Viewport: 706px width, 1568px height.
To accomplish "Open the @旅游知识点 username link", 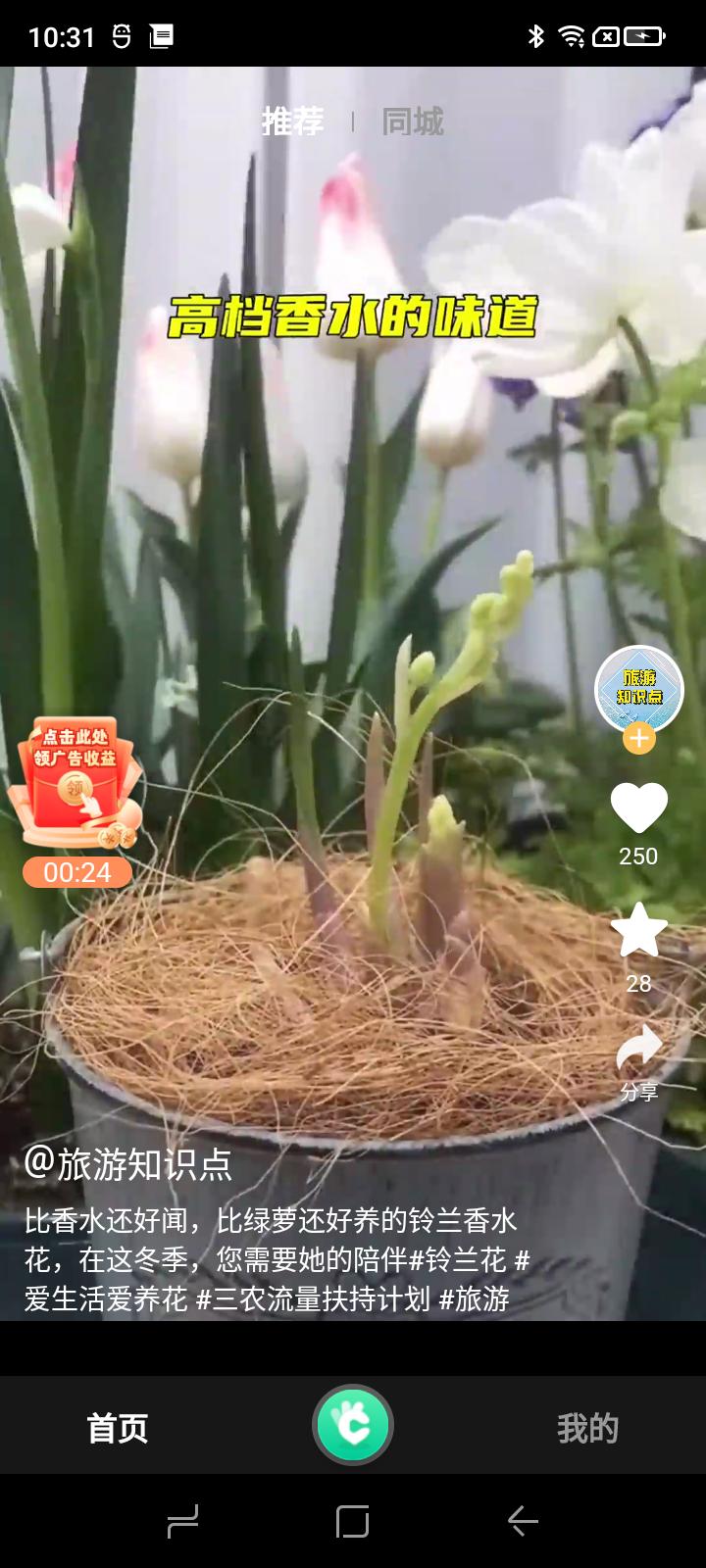I will coord(128,1163).
